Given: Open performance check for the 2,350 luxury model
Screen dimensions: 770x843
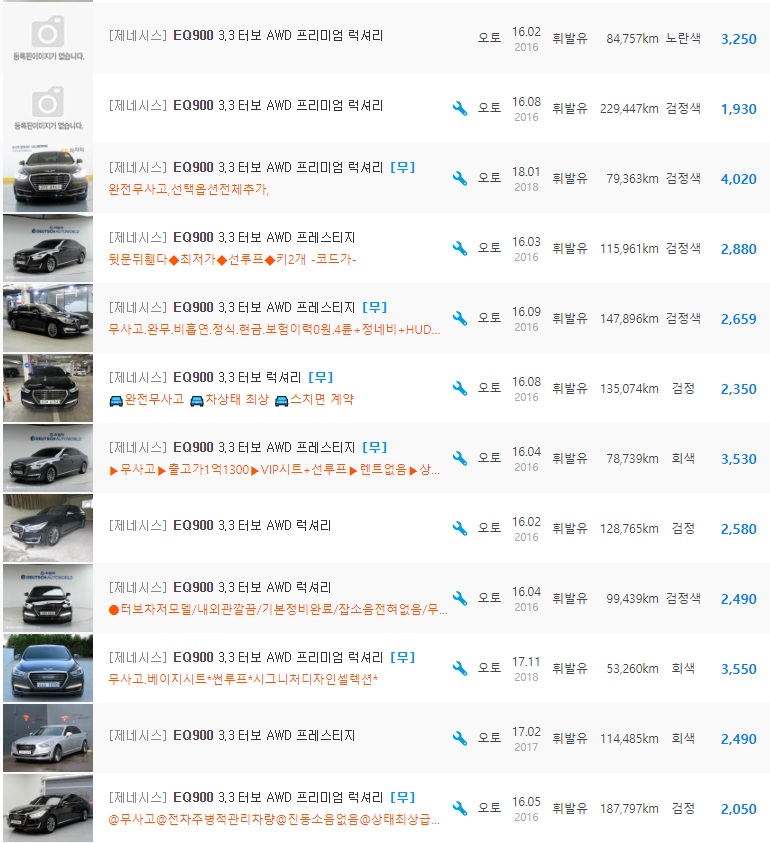Looking at the screenshot, I should (x=459, y=387).
